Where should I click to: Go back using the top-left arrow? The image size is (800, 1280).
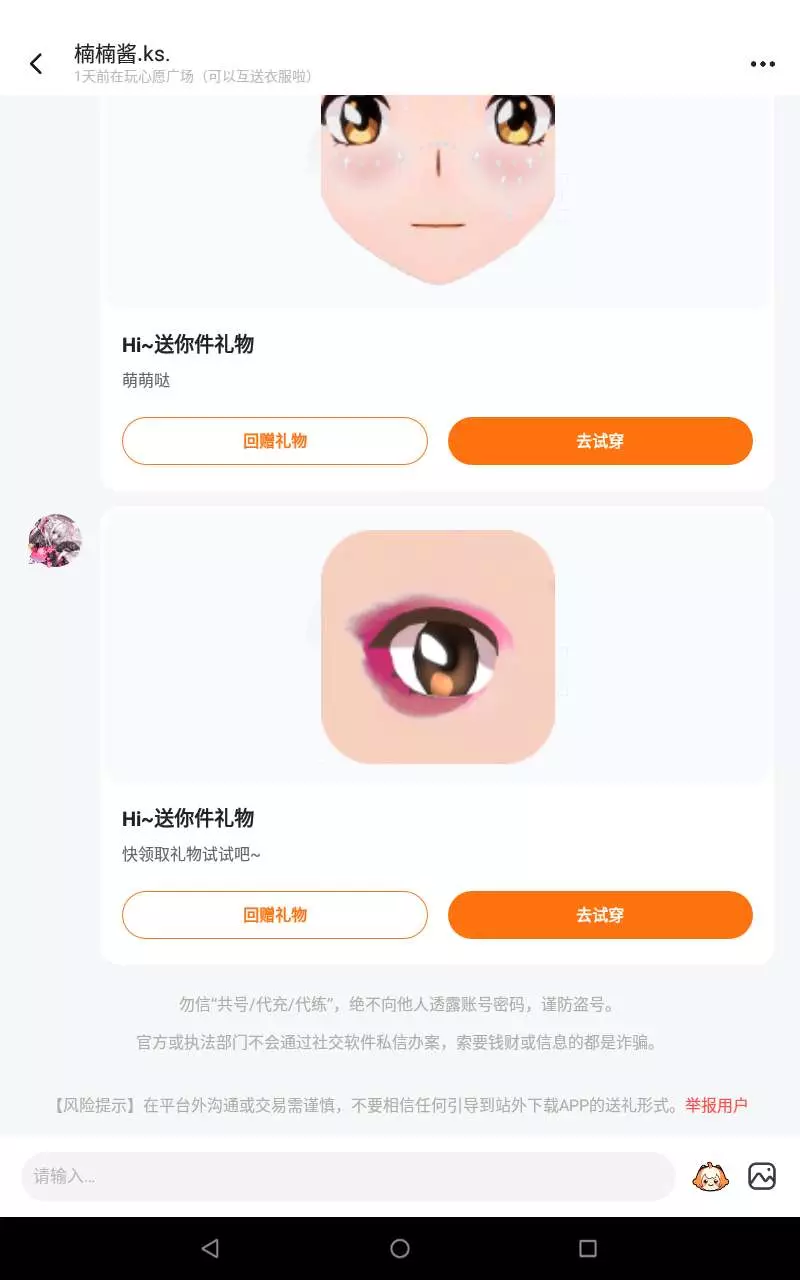pyautogui.click(x=36, y=64)
